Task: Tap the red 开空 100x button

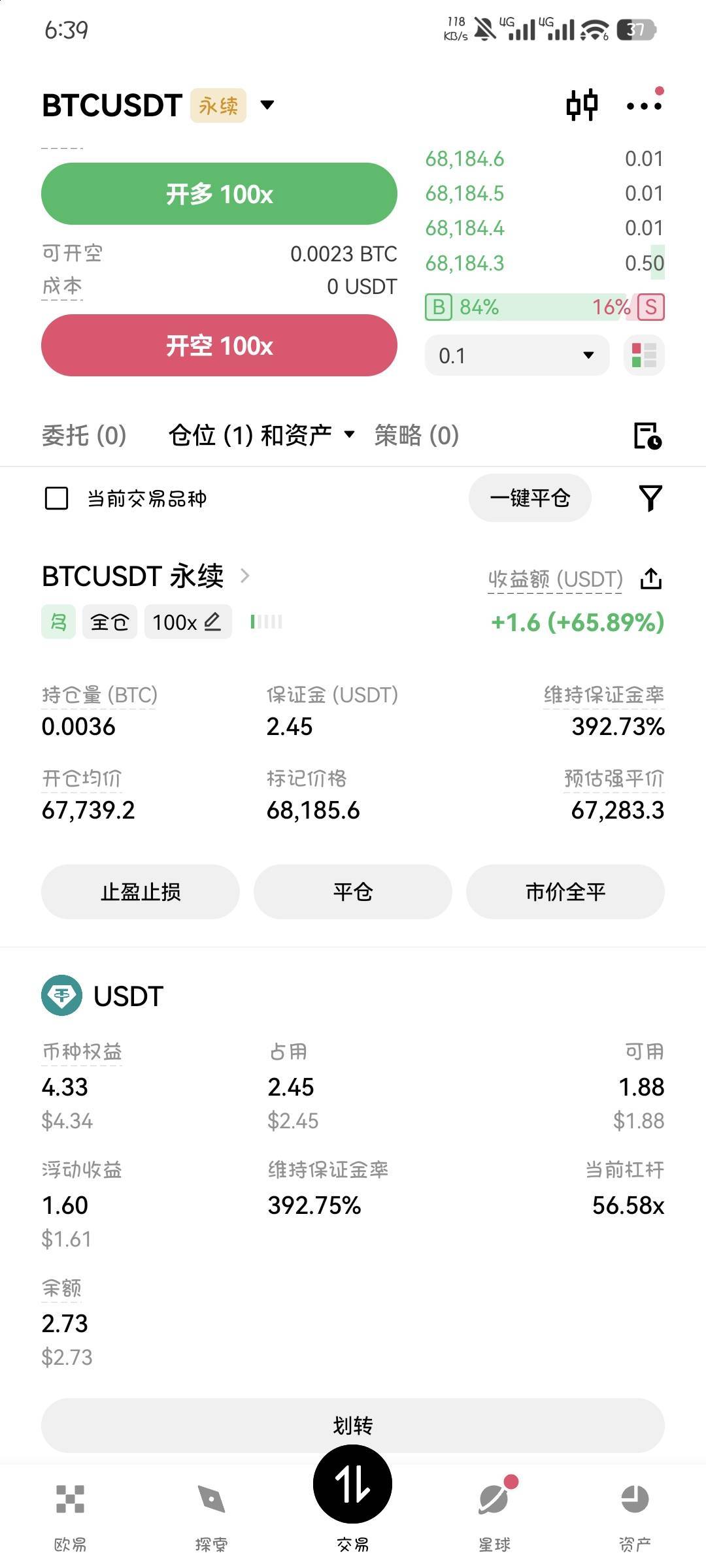Action: tap(219, 346)
